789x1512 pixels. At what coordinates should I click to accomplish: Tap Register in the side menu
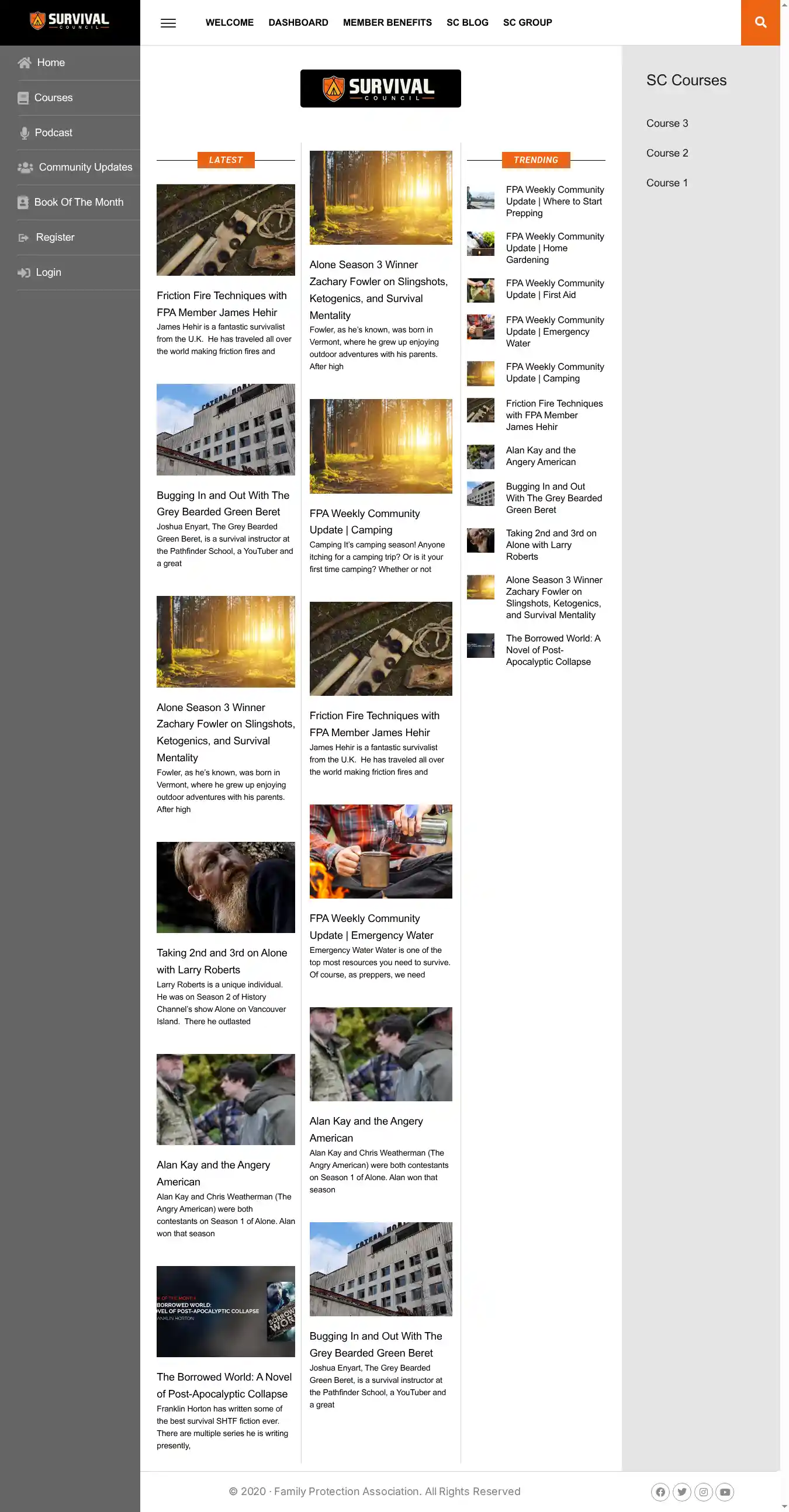tap(55, 237)
